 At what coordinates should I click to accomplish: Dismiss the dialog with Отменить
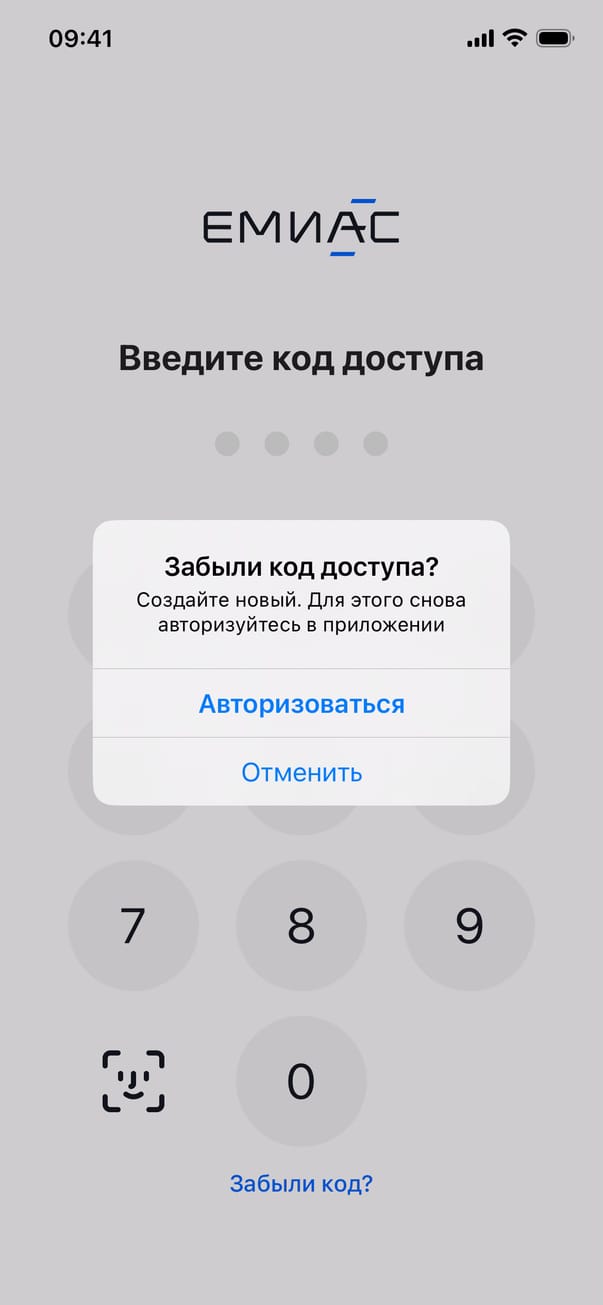(x=301, y=772)
